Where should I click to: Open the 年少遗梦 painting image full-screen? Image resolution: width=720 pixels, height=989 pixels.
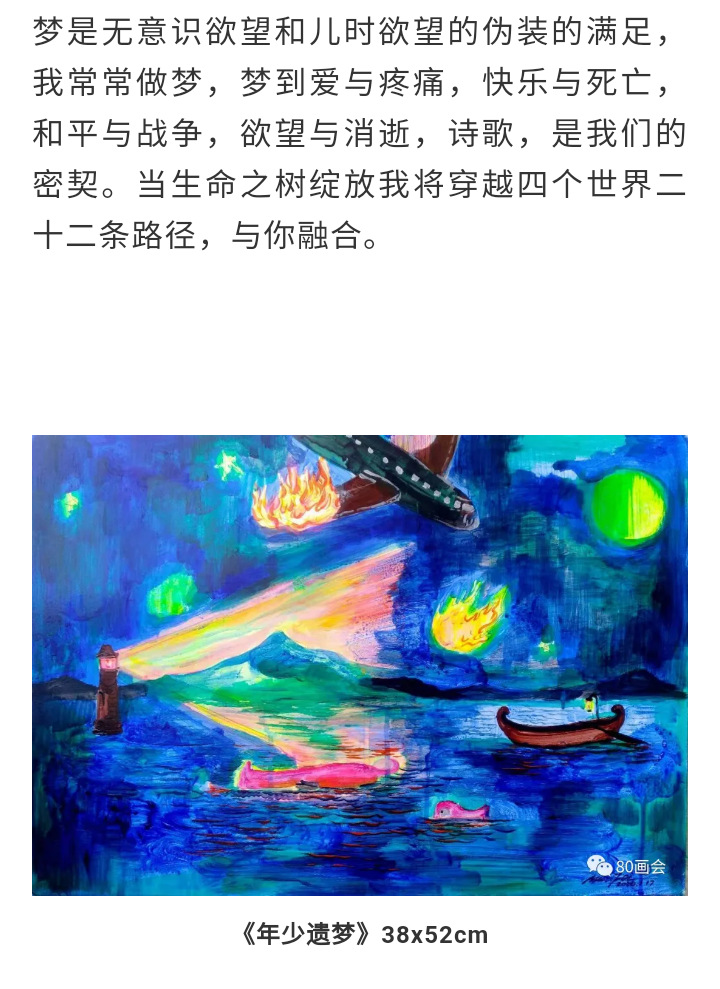(360, 665)
